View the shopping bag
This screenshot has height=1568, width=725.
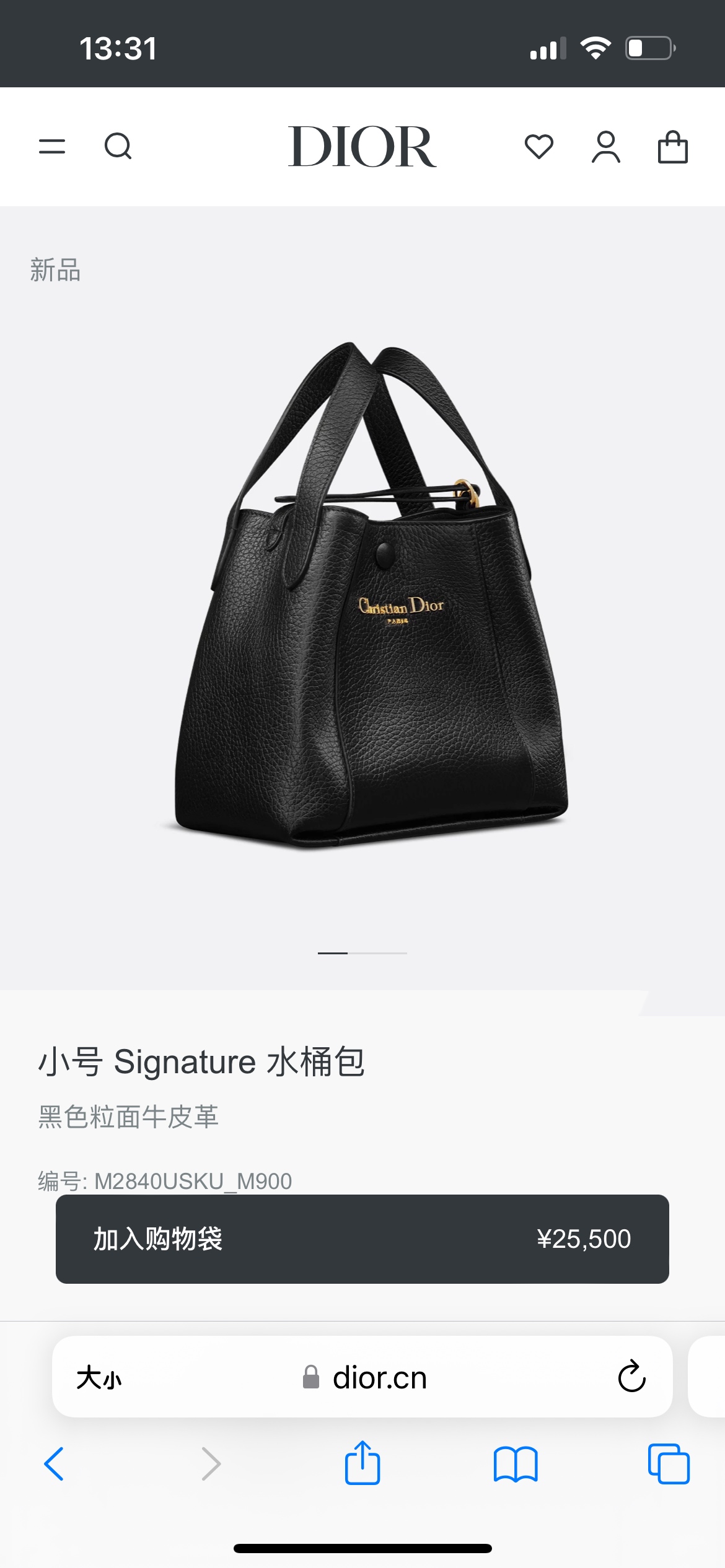[672, 147]
